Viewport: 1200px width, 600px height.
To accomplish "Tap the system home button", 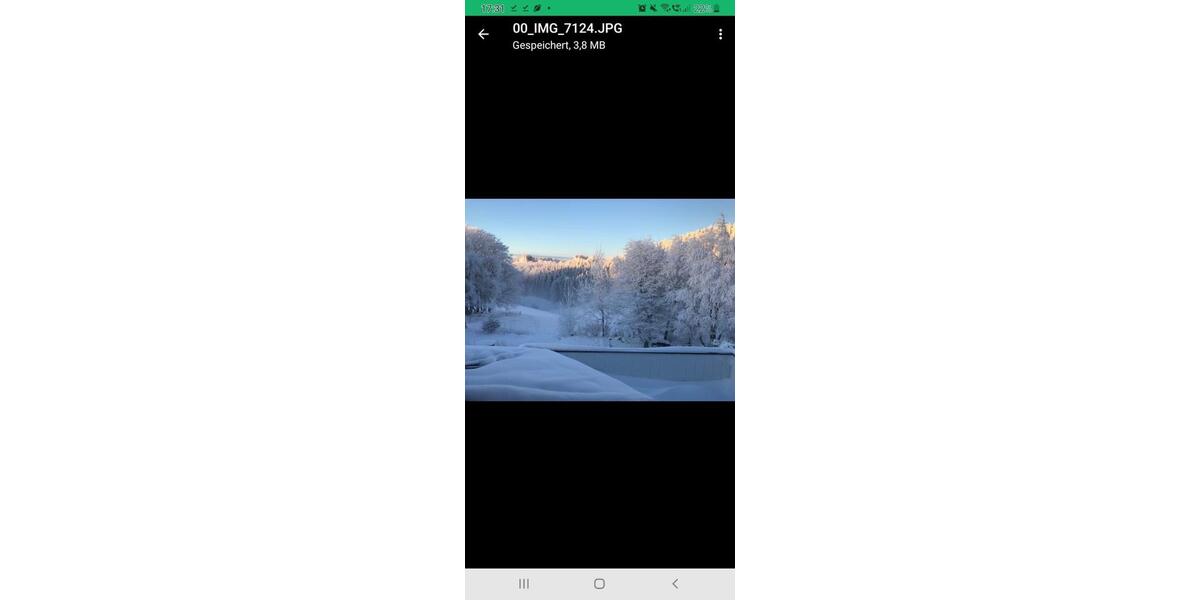I will click(x=599, y=584).
